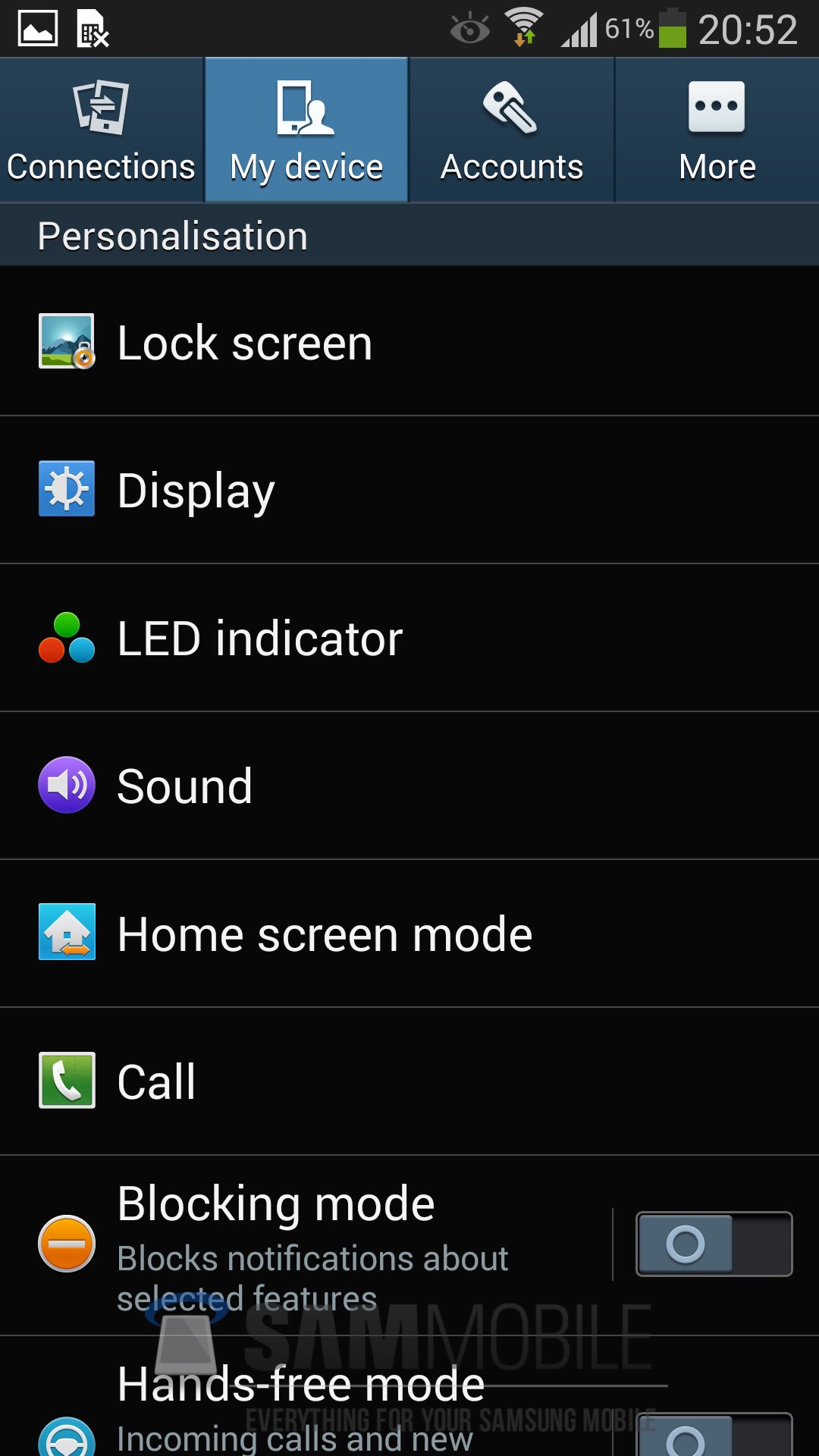This screenshot has width=819, height=1456.
Task: Switch to the More tab
Action: coord(717,130)
